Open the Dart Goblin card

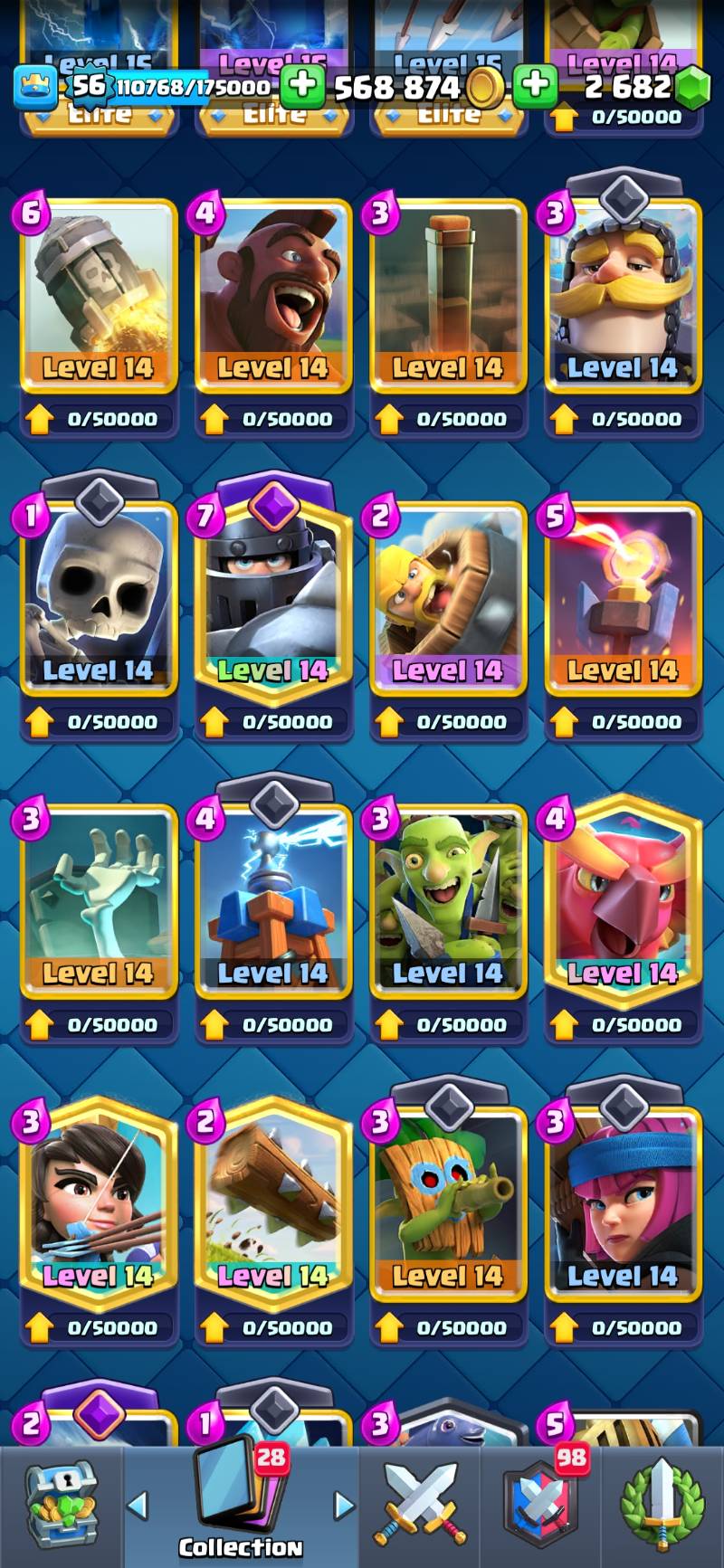(x=448, y=1203)
